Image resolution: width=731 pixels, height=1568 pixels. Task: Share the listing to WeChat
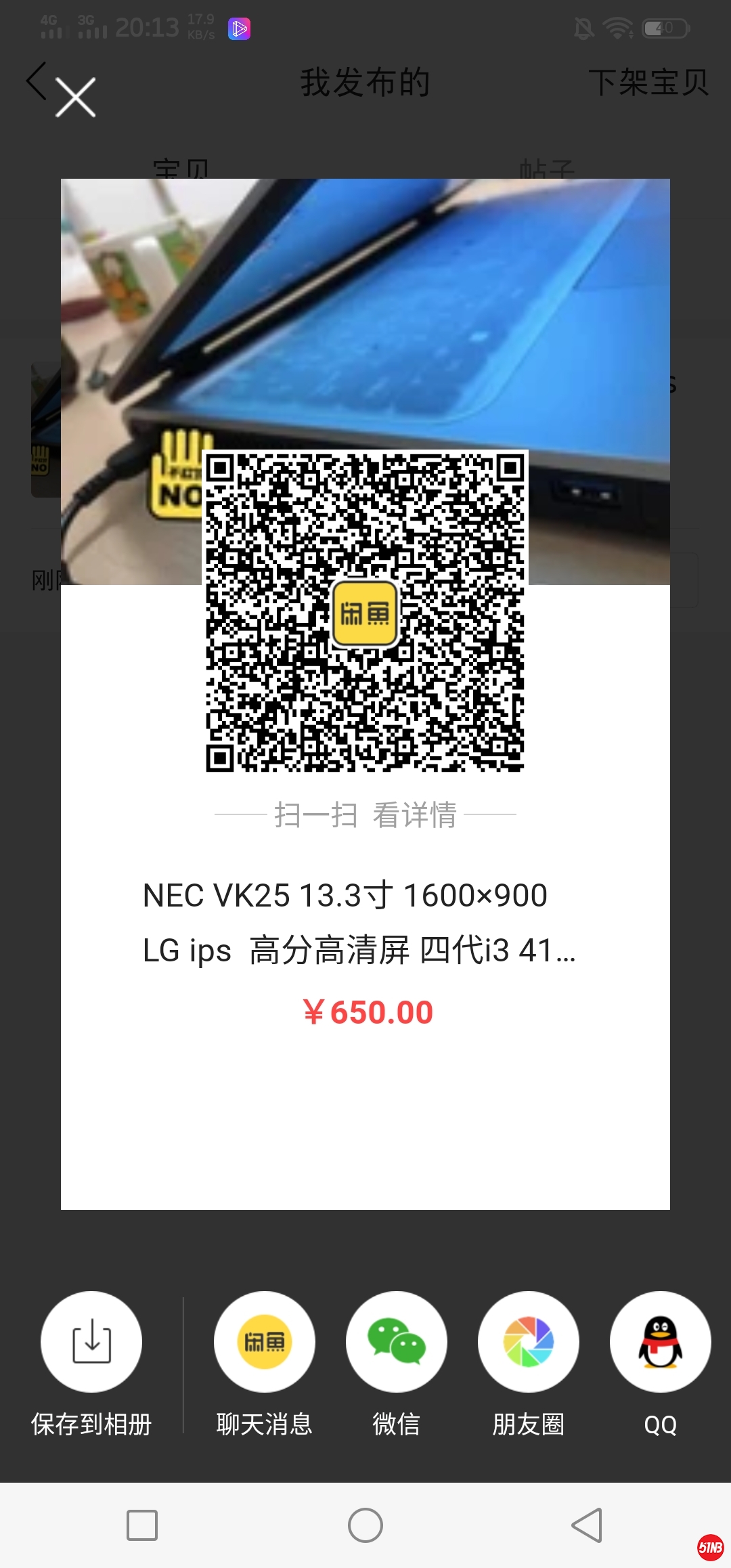397,1342
